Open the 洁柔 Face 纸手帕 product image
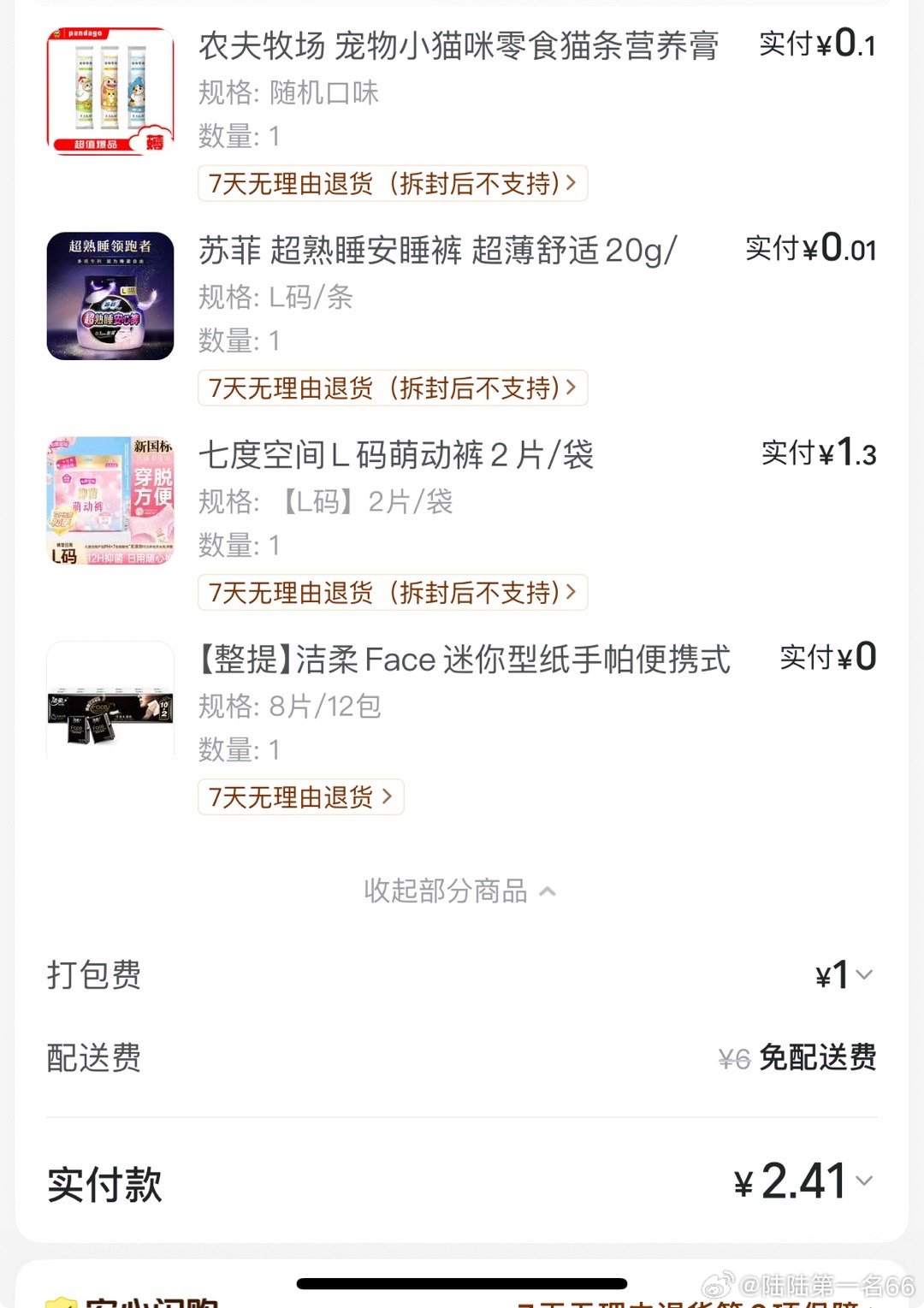924x1308 pixels. [x=110, y=704]
